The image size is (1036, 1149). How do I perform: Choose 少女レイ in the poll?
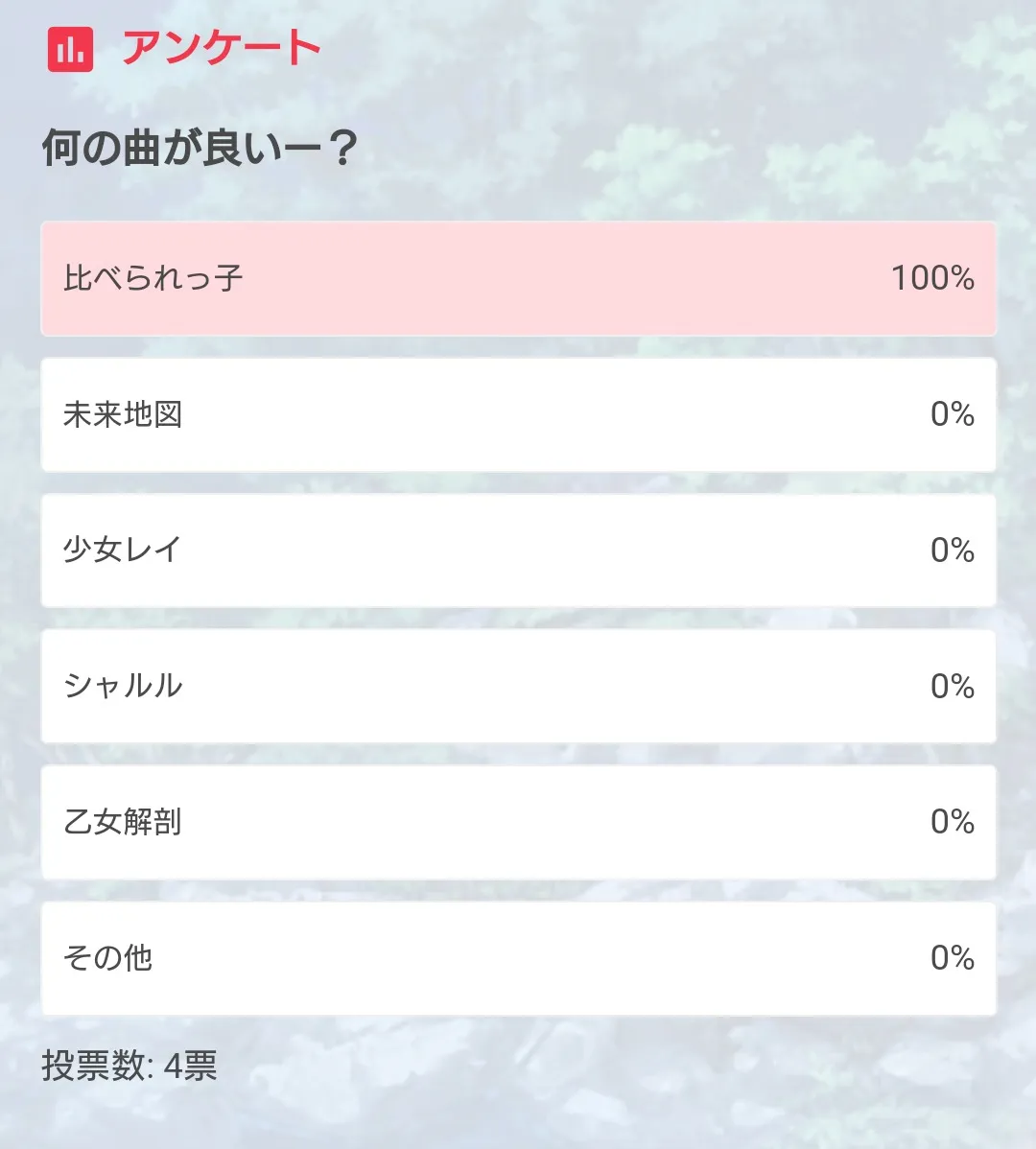(x=518, y=551)
